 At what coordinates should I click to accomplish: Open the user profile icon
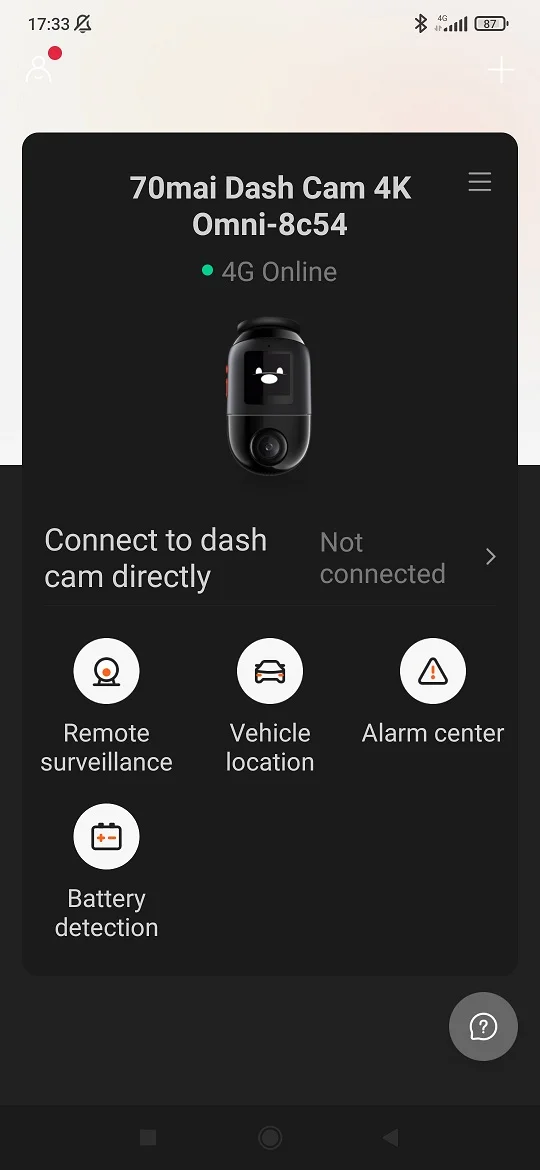tap(39, 69)
